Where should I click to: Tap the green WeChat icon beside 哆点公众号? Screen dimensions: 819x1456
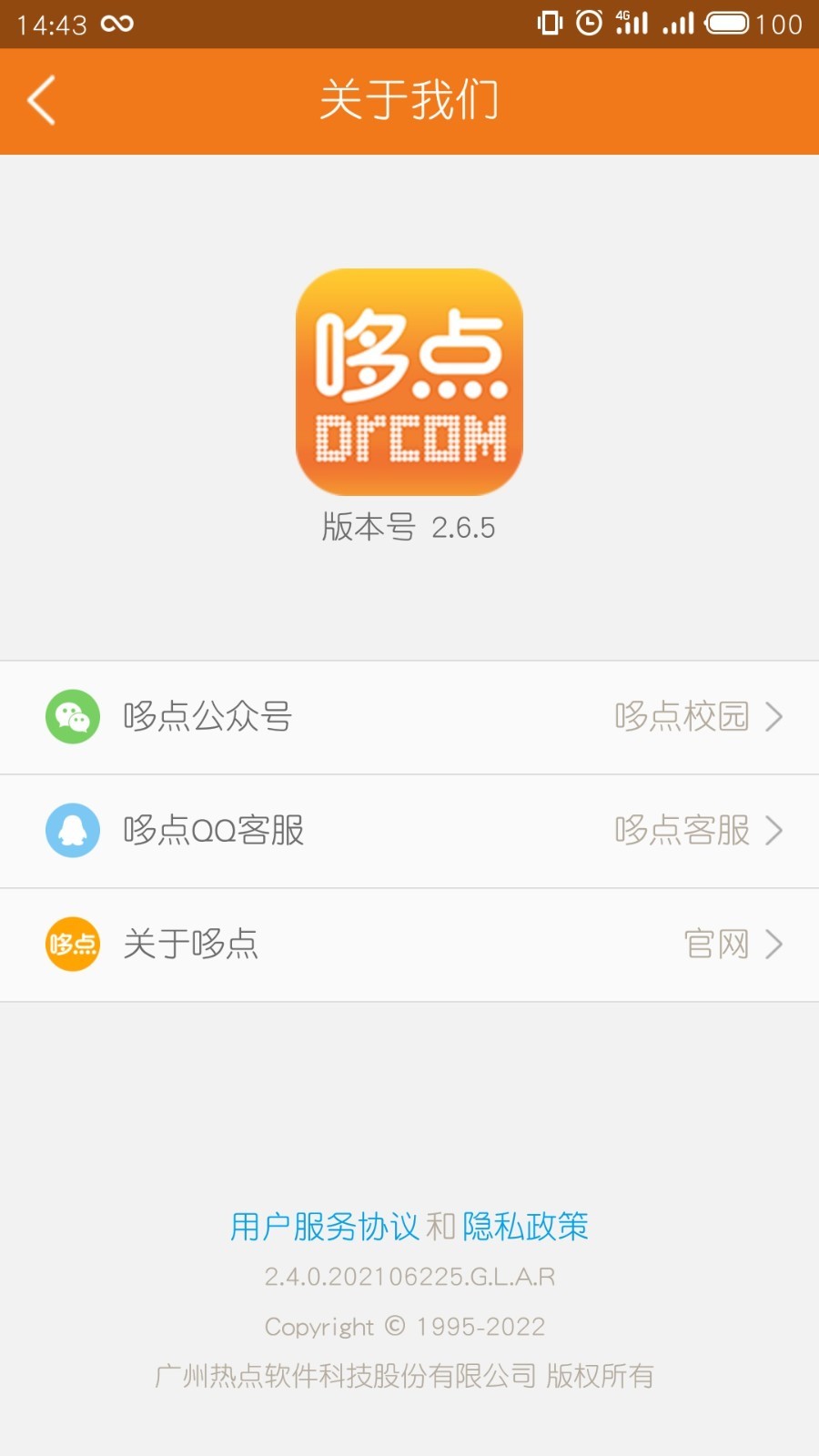[73, 717]
